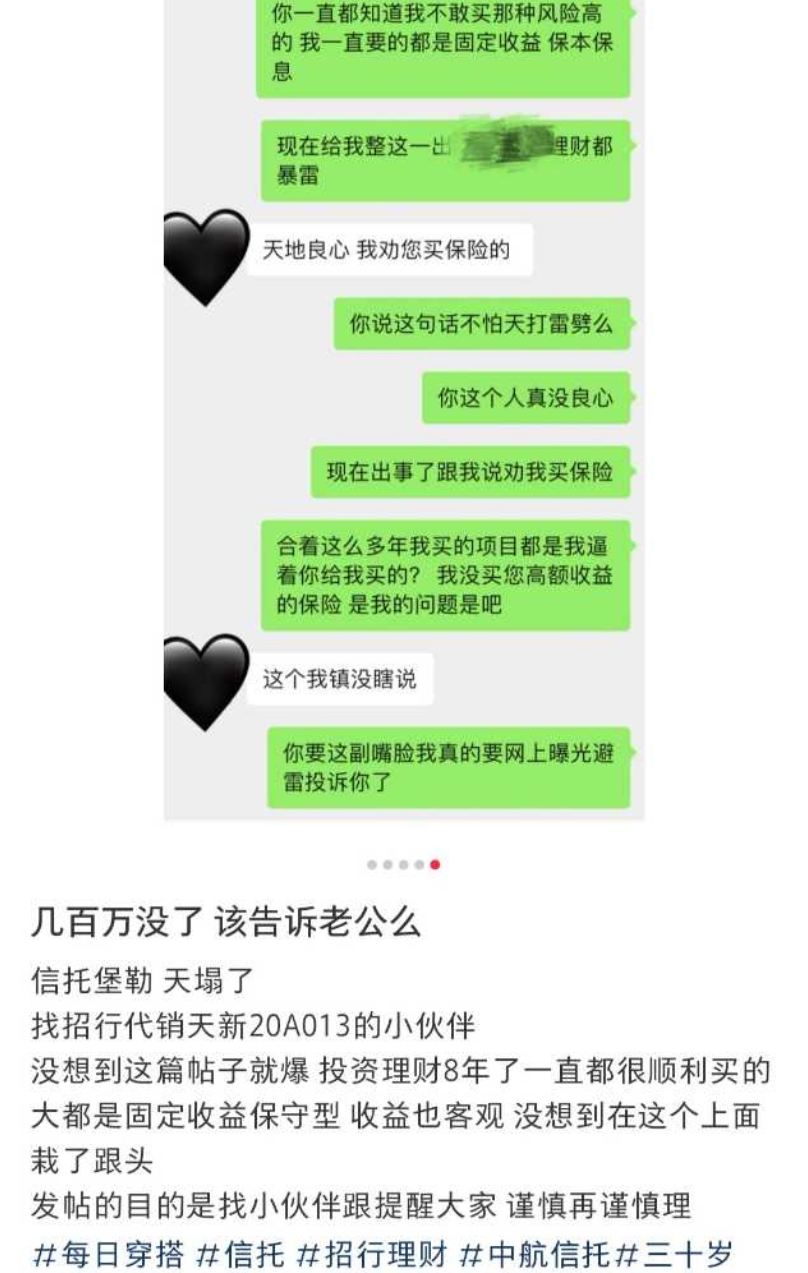Image resolution: width=808 pixels, height=1273 pixels.
Task: Tap the image carousel page indicator dots
Action: click(403, 864)
